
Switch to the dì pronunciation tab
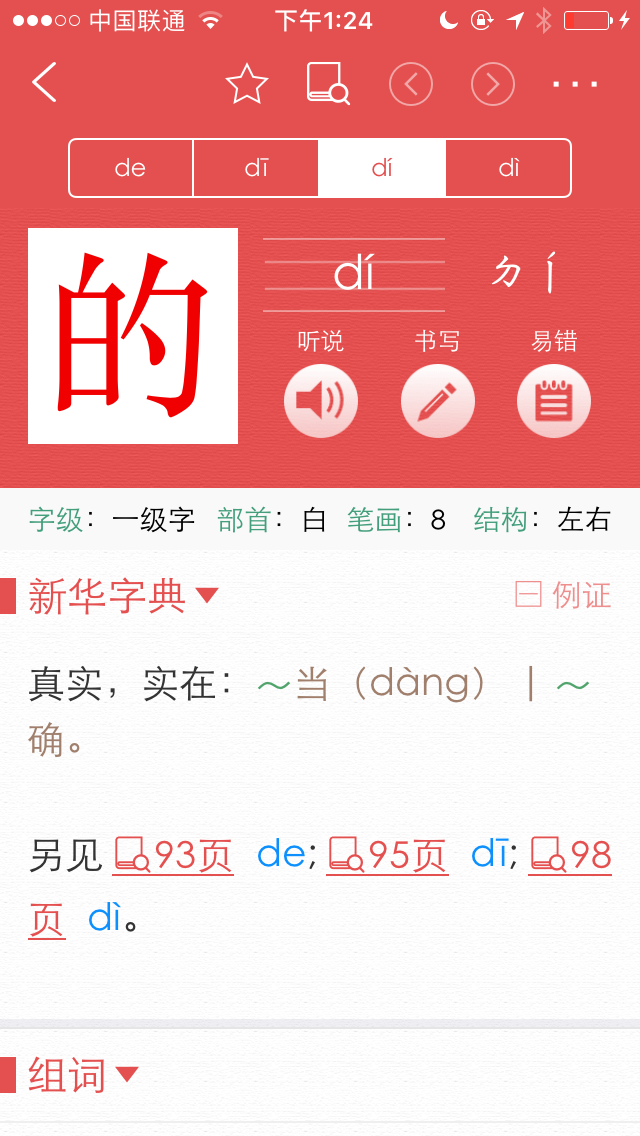pos(508,168)
